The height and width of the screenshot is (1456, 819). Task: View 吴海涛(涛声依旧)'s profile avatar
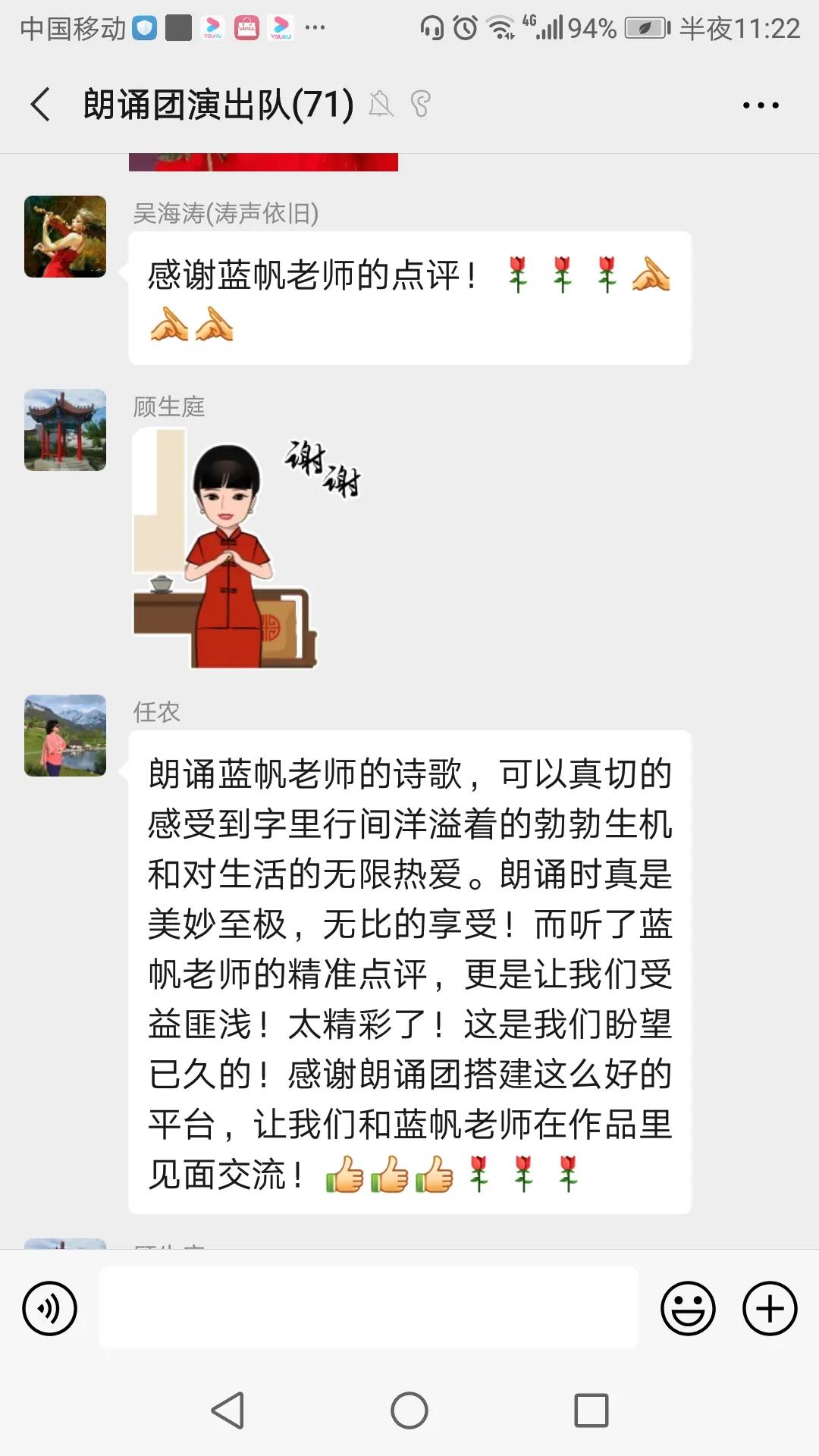pyautogui.click(x=65, y=237)
